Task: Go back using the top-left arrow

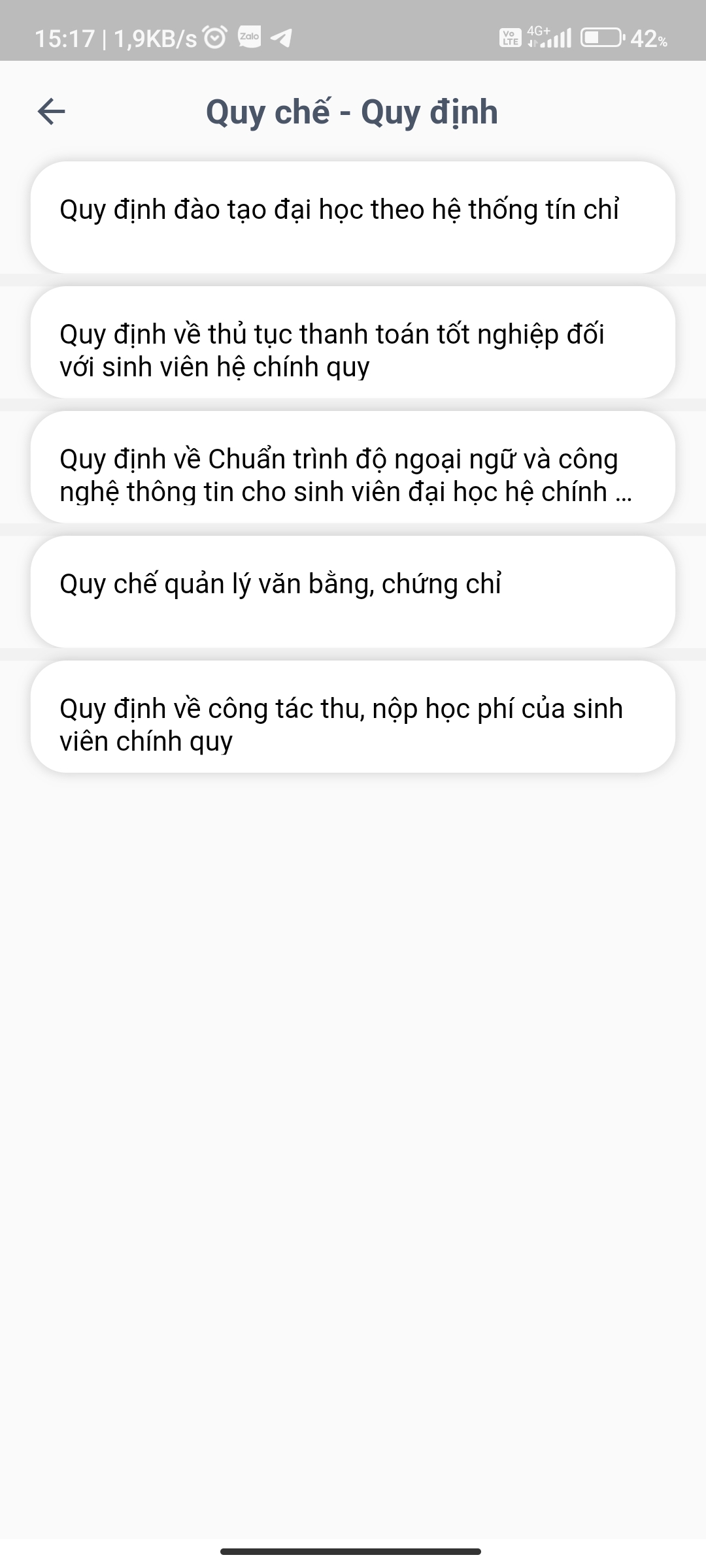Action: [51, 112]
